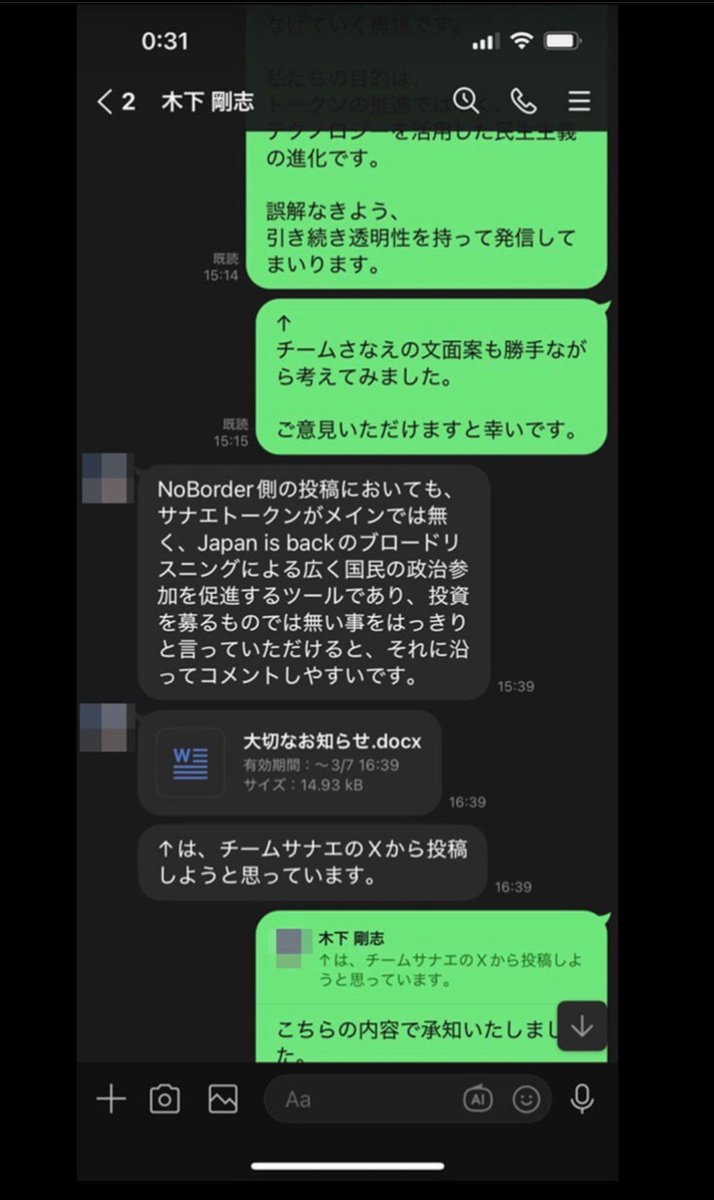Record a voice message with microphone
This screenshot has width=714, height=1200.
tap(582, 1099)
